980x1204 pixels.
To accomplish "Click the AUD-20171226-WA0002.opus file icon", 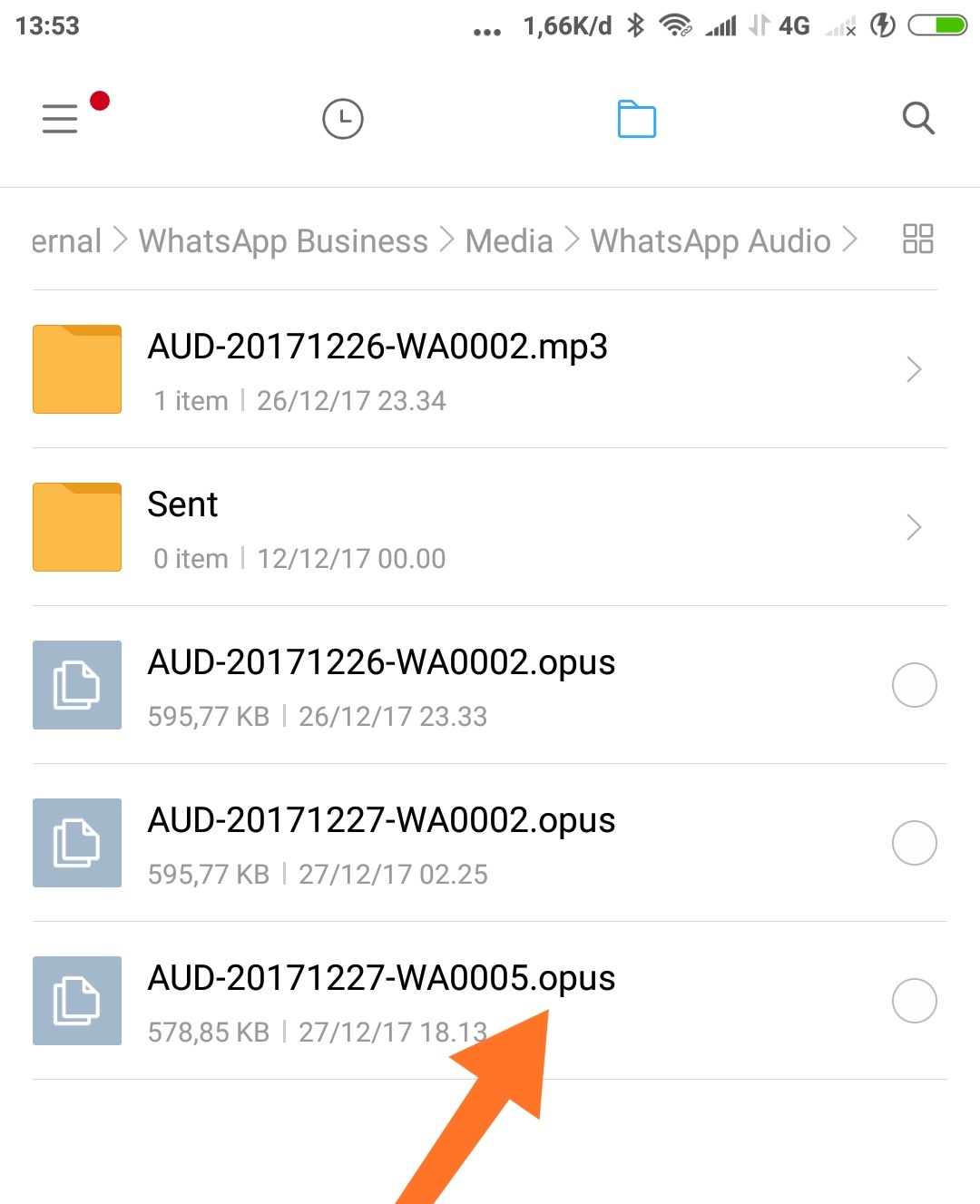I will click(76, 685).
